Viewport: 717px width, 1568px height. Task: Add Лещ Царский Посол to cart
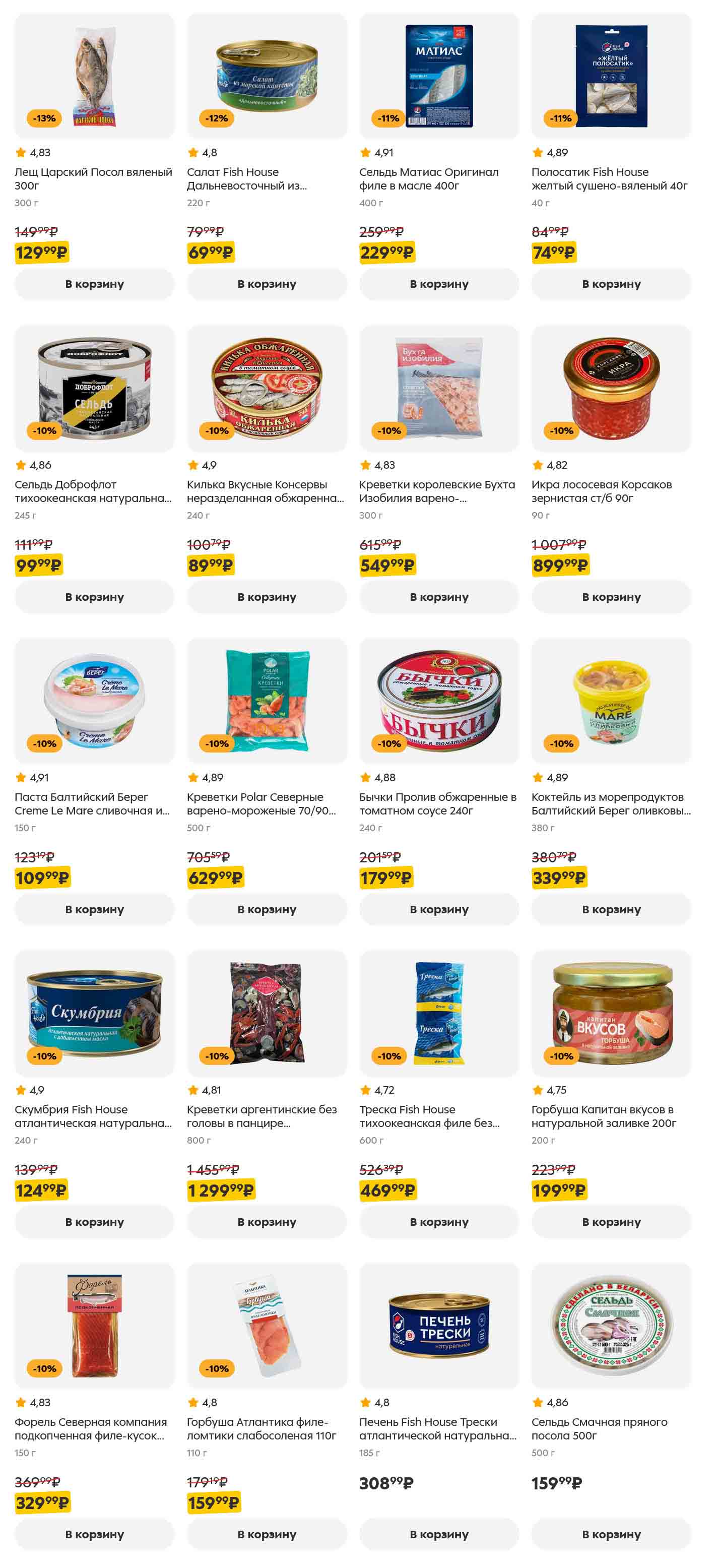pos(94,284)
